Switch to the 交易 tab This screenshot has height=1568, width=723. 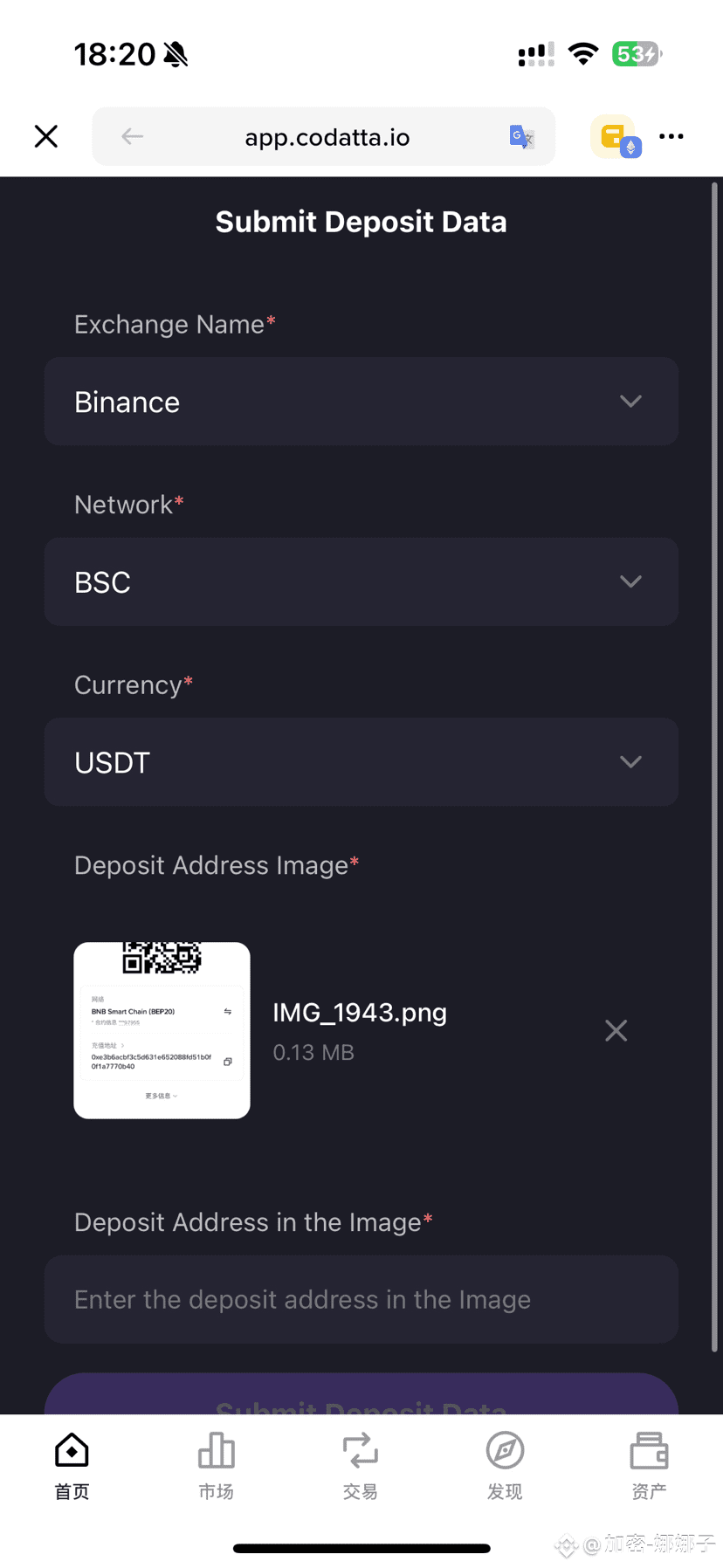[x=361, y=1467]
